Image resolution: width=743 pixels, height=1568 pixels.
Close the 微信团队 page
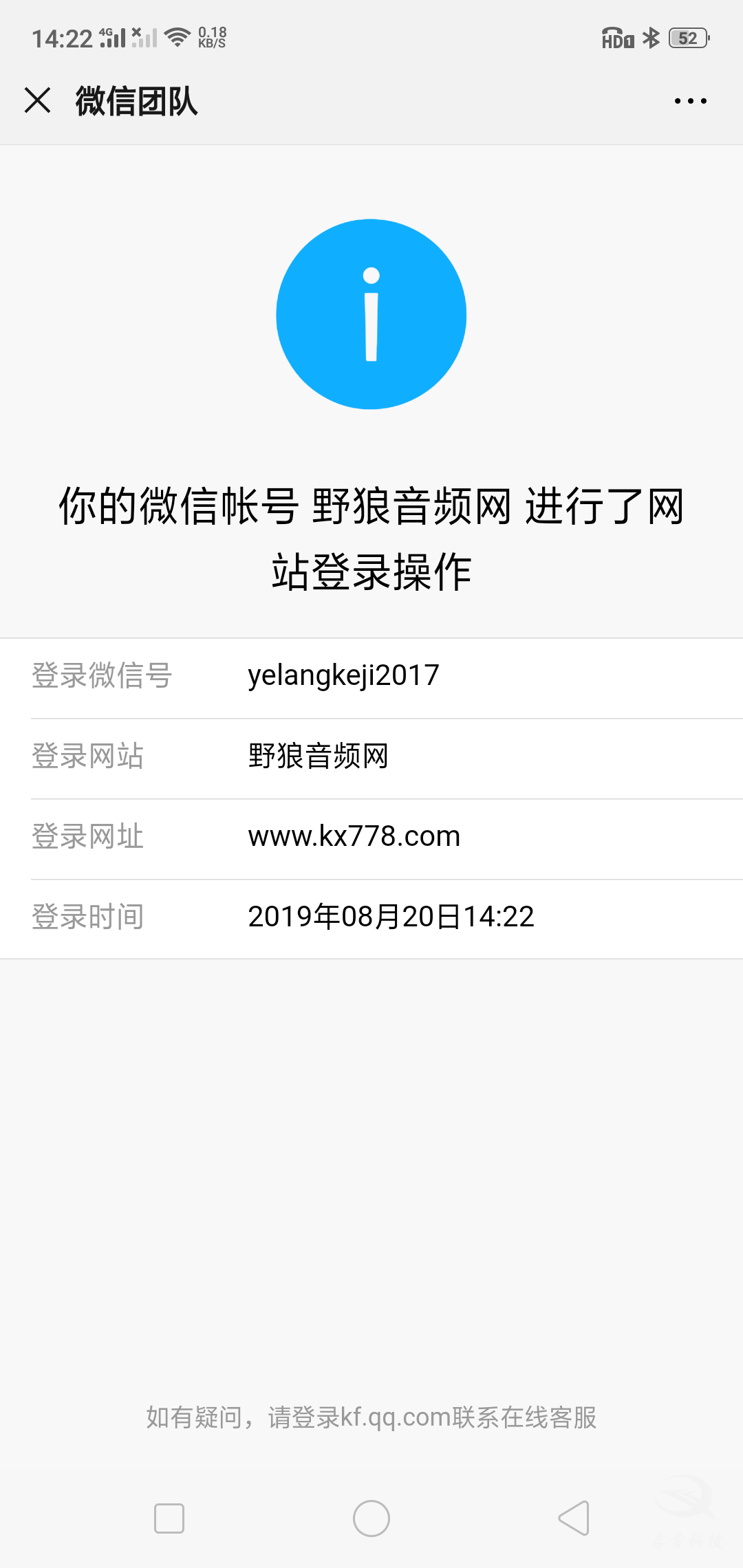point(38,100)
